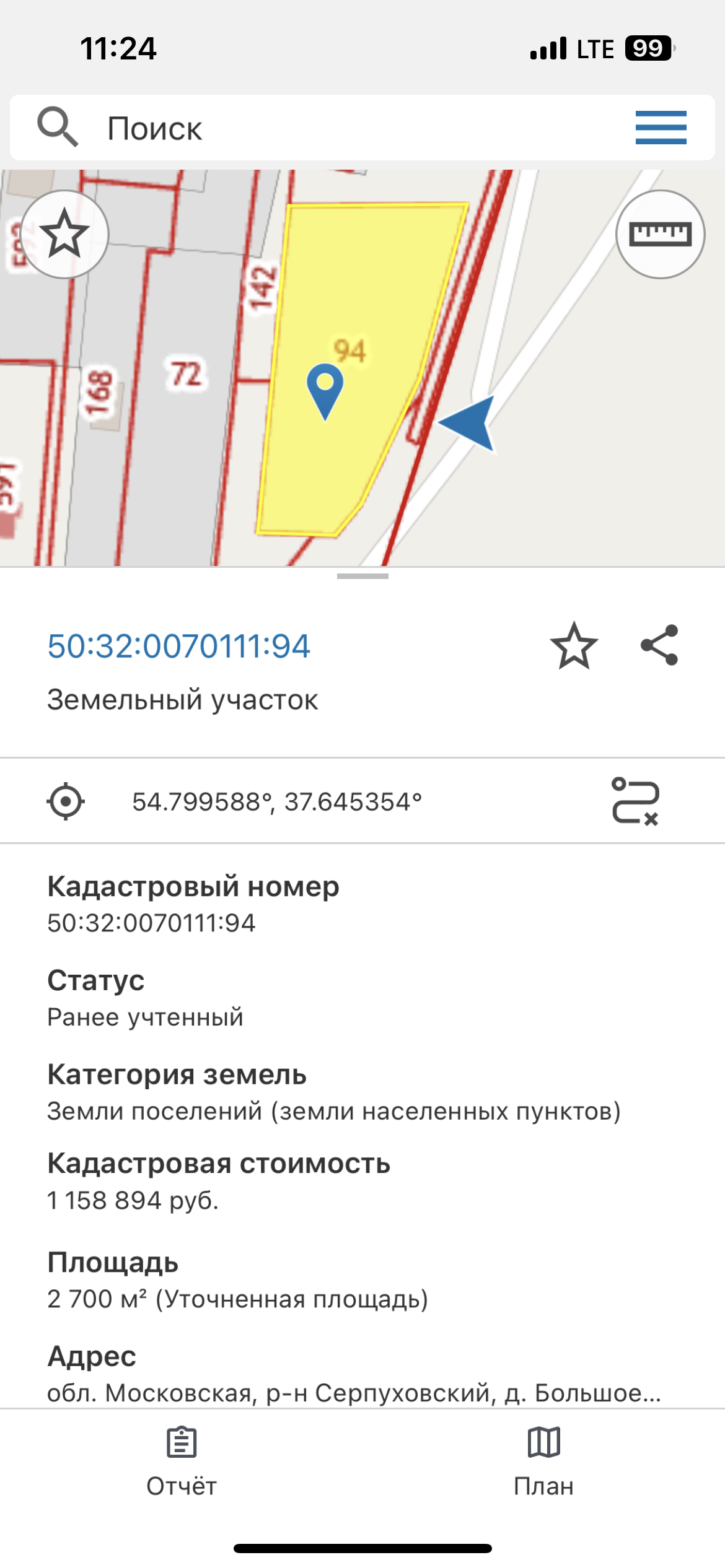Open favorites from the map star button
The image size is (725, 1568).
64,234
